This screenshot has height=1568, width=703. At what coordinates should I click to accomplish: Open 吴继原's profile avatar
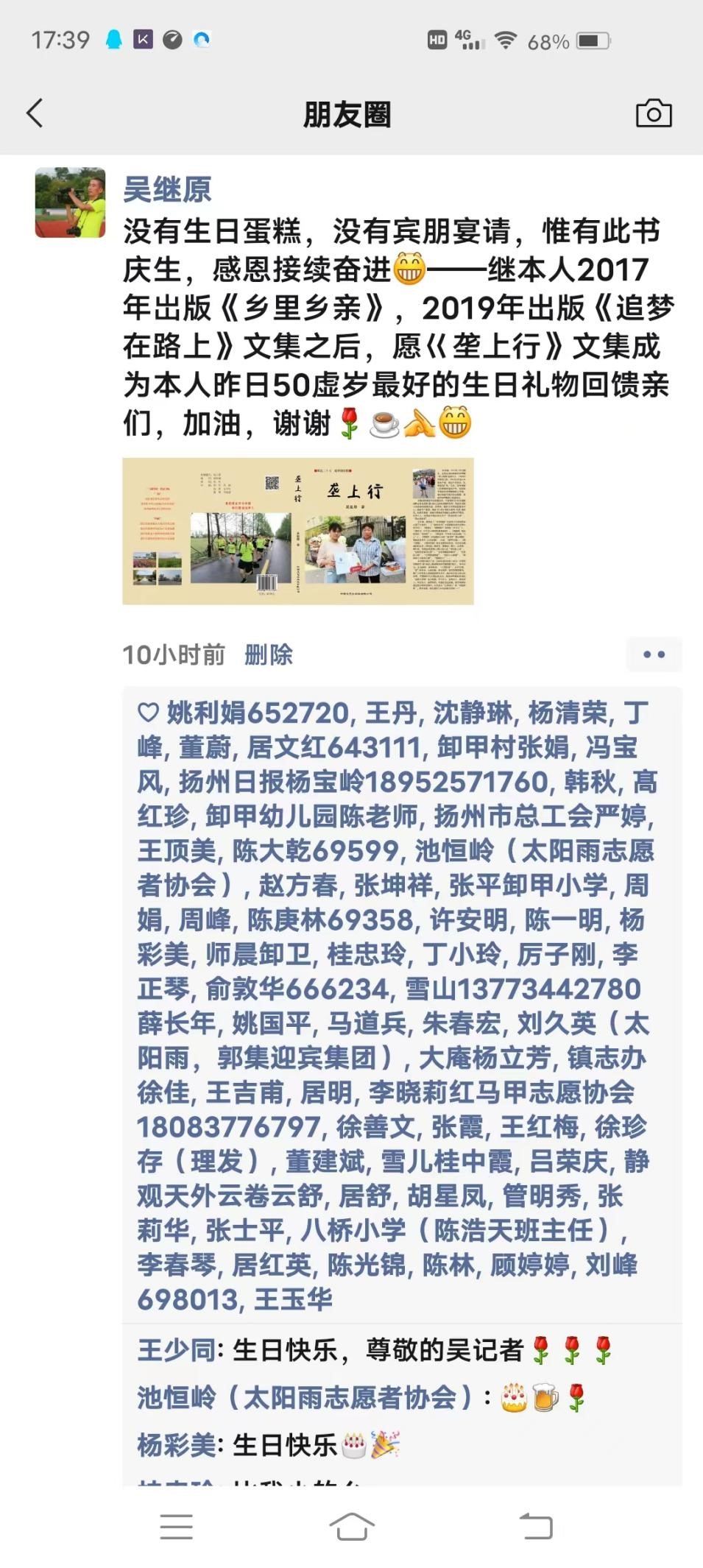[x=70, y=202]
